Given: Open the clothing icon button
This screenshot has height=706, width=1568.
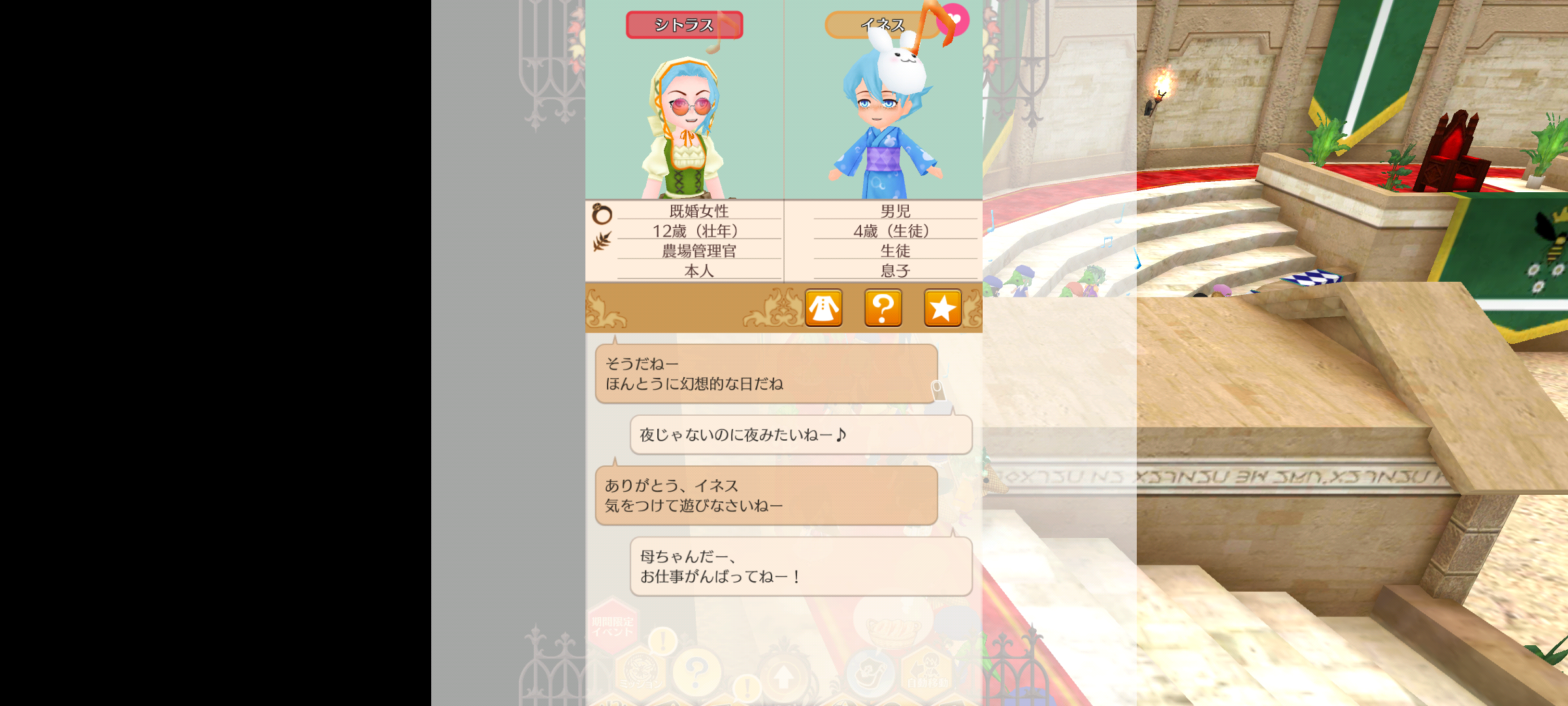Looking at the screenshot, I should [x=823, y=308].
